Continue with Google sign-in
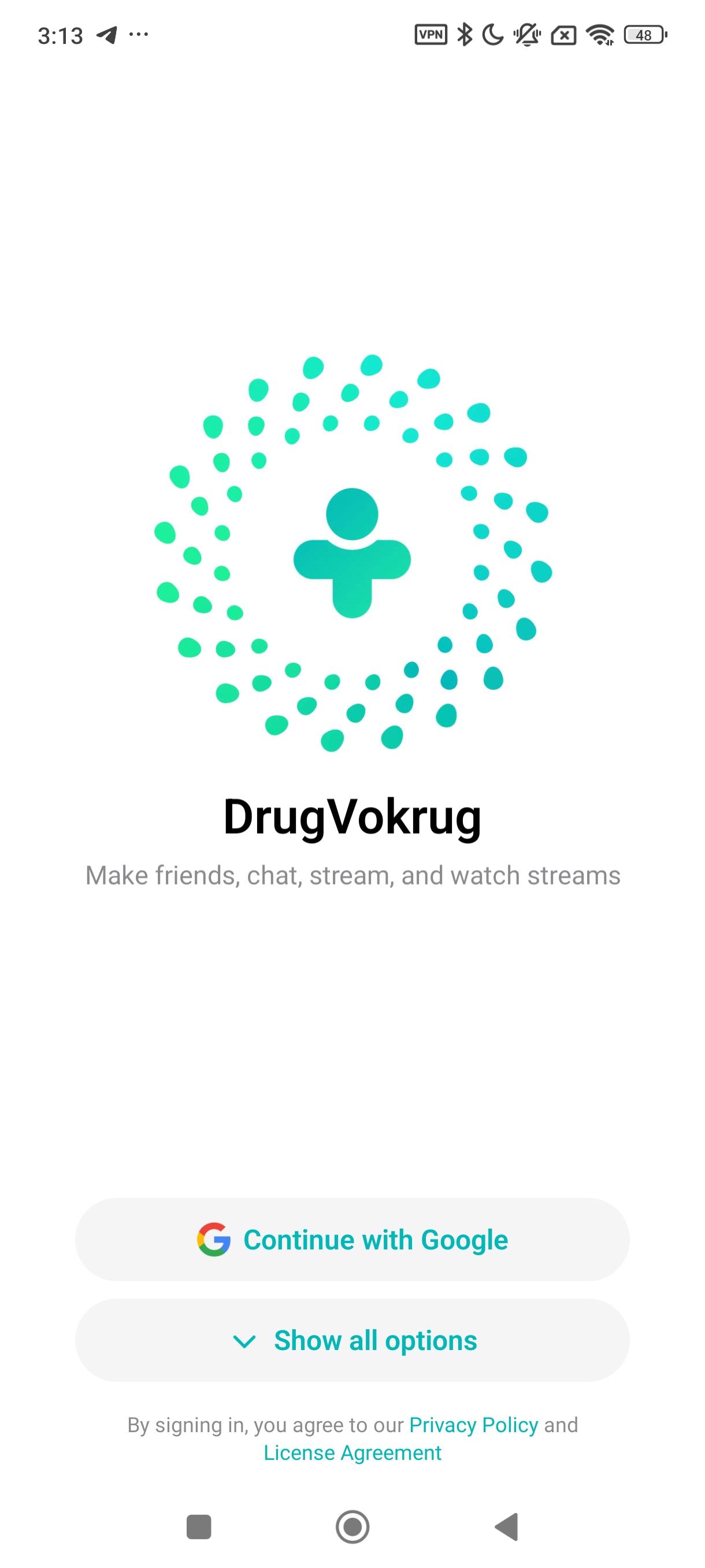 (352, 1240)
